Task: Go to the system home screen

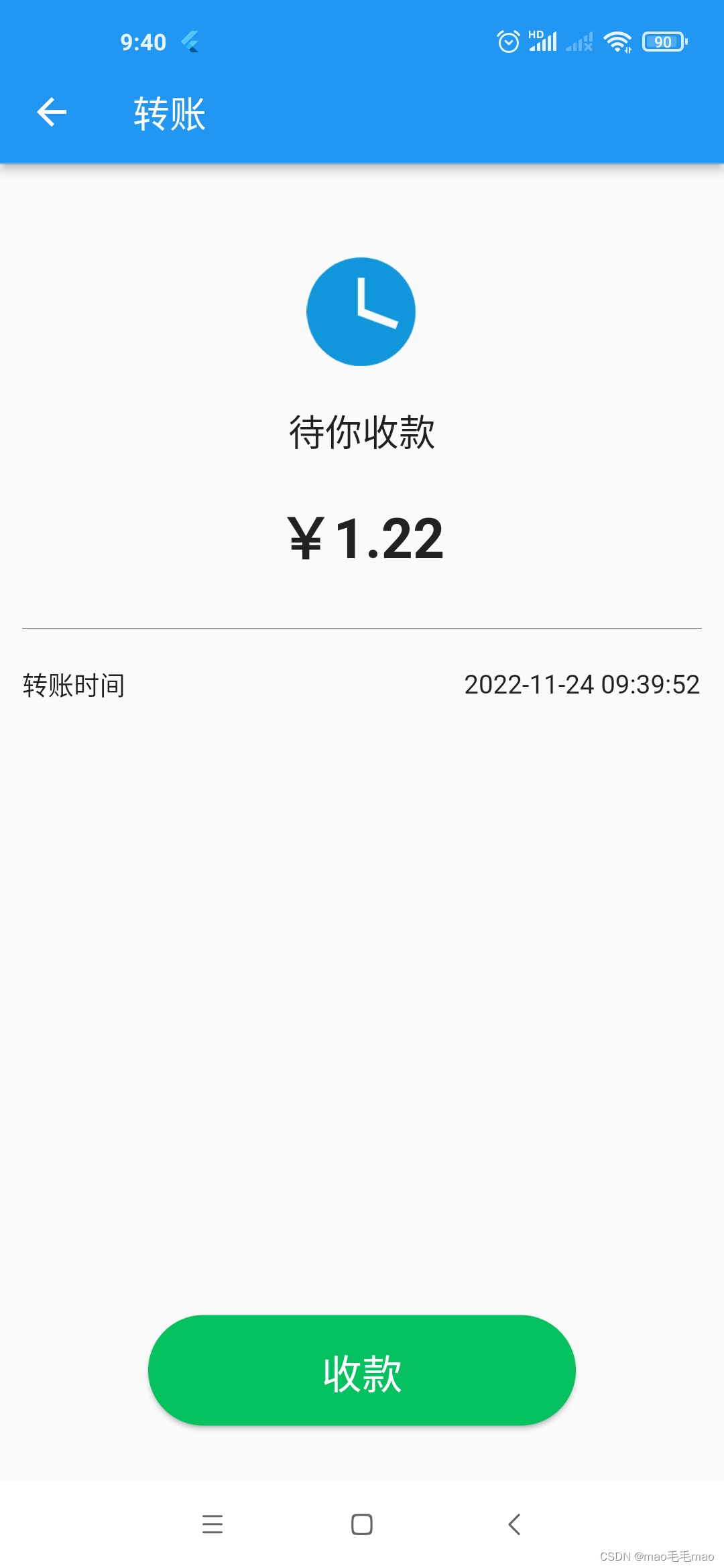Action: click(x=362, y=1524)
